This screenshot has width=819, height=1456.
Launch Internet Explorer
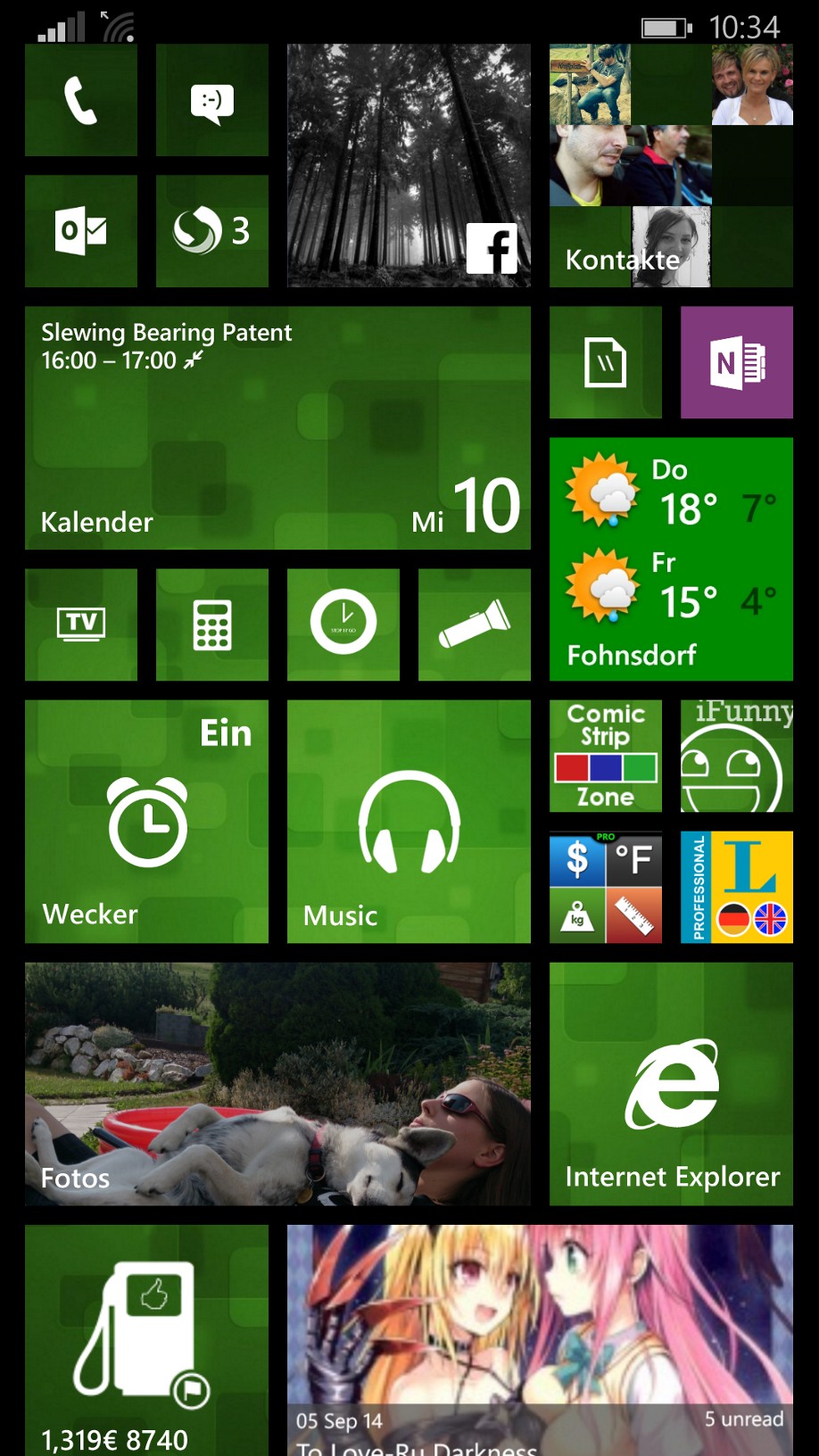pyautogui.click(x=671, y=1083)
